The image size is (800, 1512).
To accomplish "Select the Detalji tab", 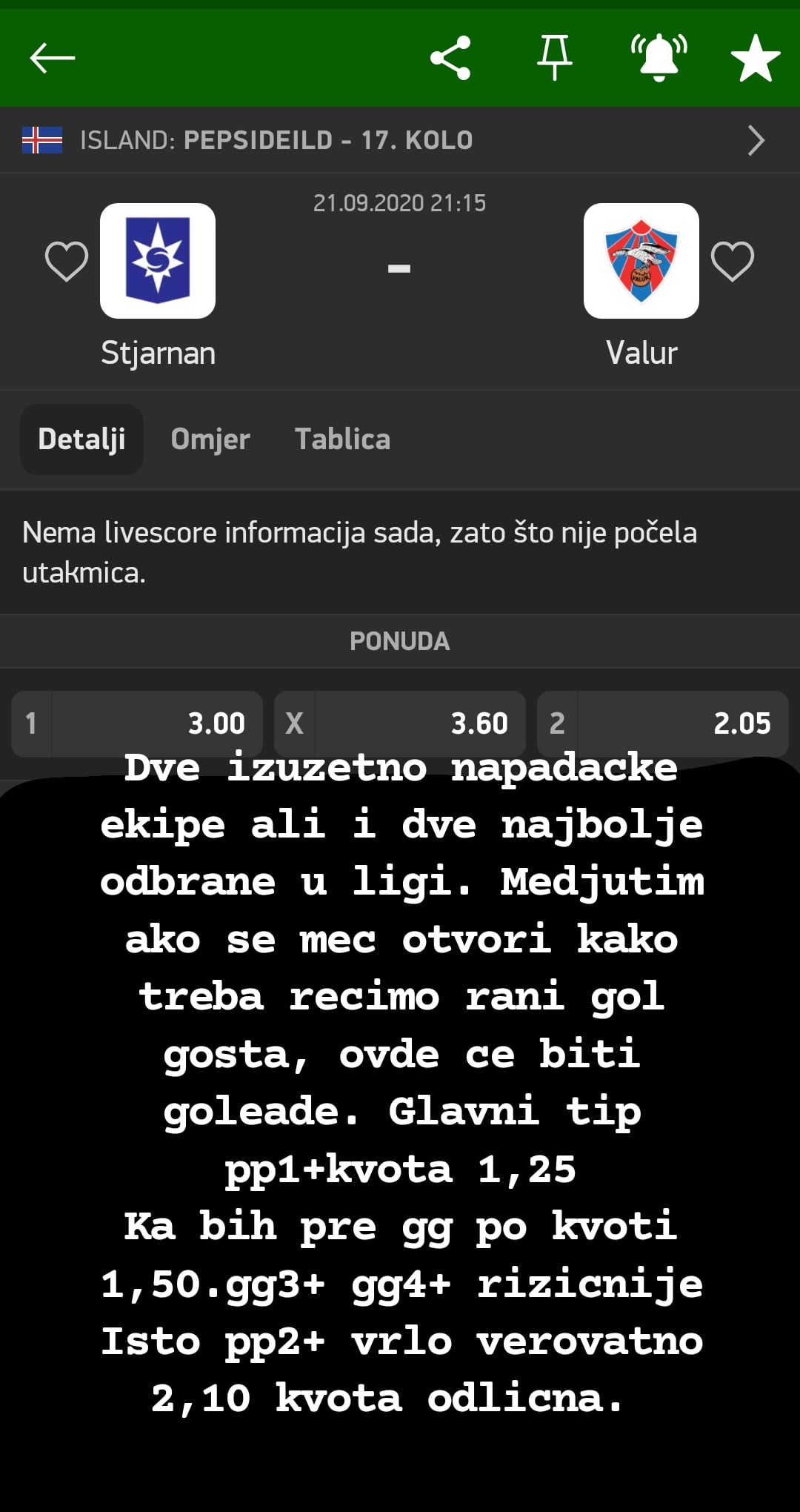I will click(81, 440).
